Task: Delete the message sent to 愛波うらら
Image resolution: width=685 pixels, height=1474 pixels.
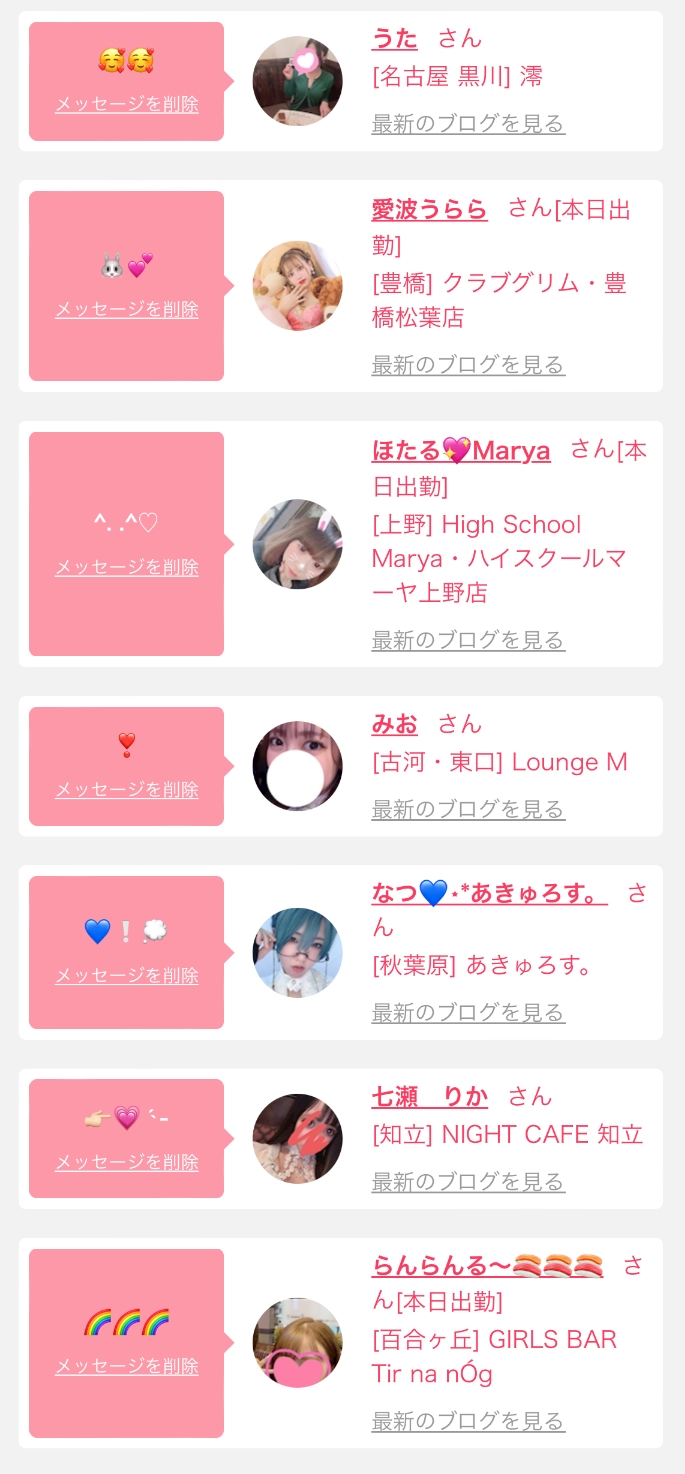Action: coord(126,310)
